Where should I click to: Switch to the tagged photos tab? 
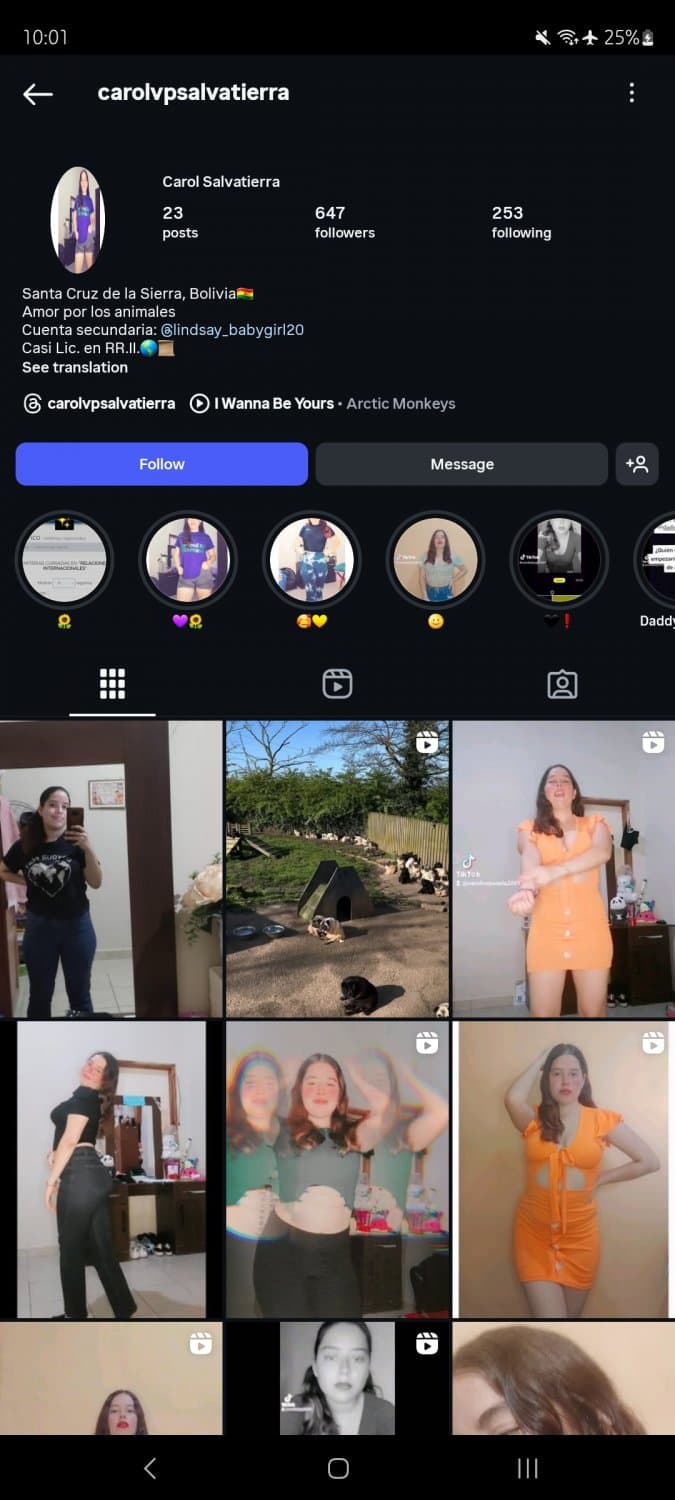point(562,684)
